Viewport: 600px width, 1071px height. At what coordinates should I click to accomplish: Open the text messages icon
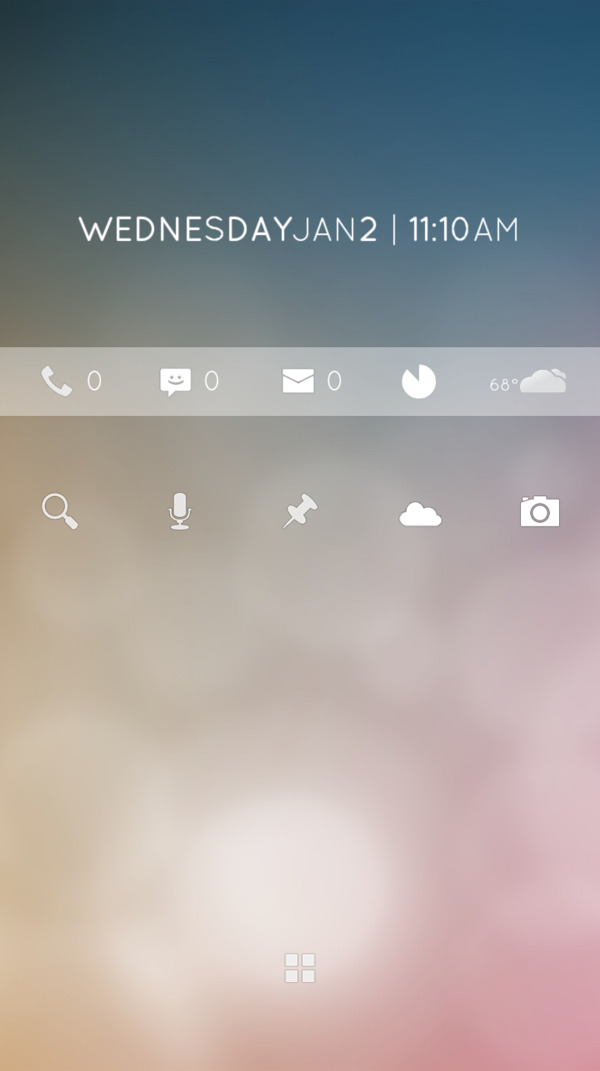tap(175, 381)
